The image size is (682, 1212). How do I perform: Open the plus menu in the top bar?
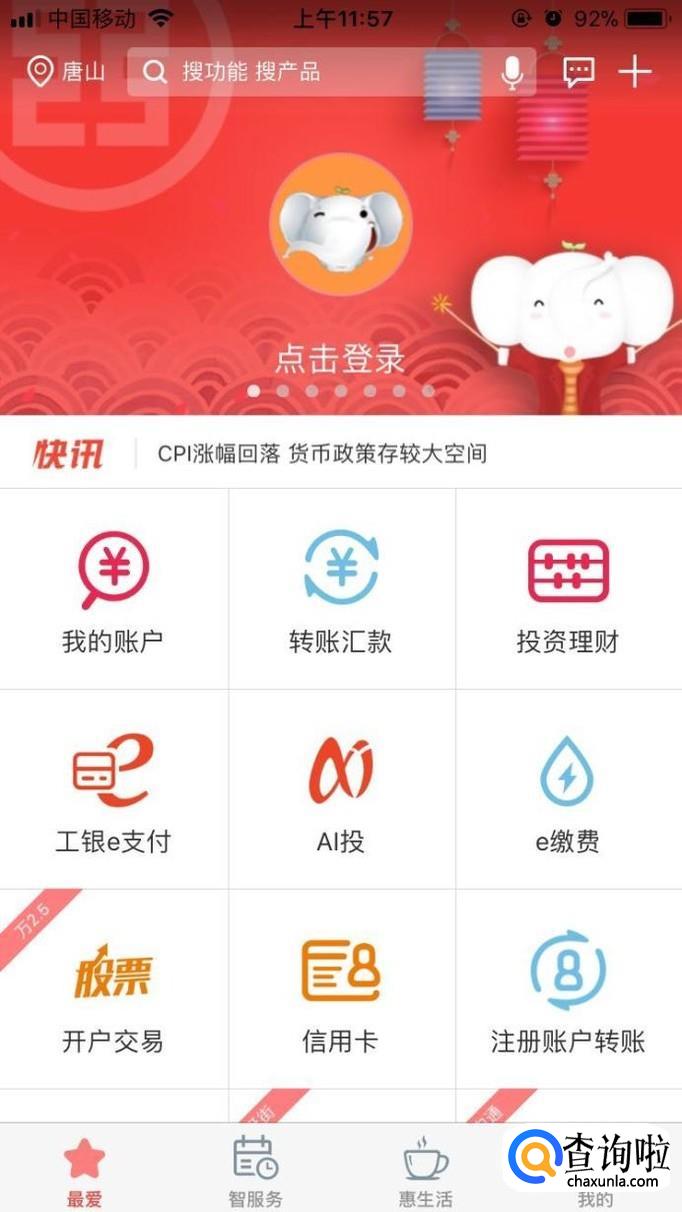(635, 72)
